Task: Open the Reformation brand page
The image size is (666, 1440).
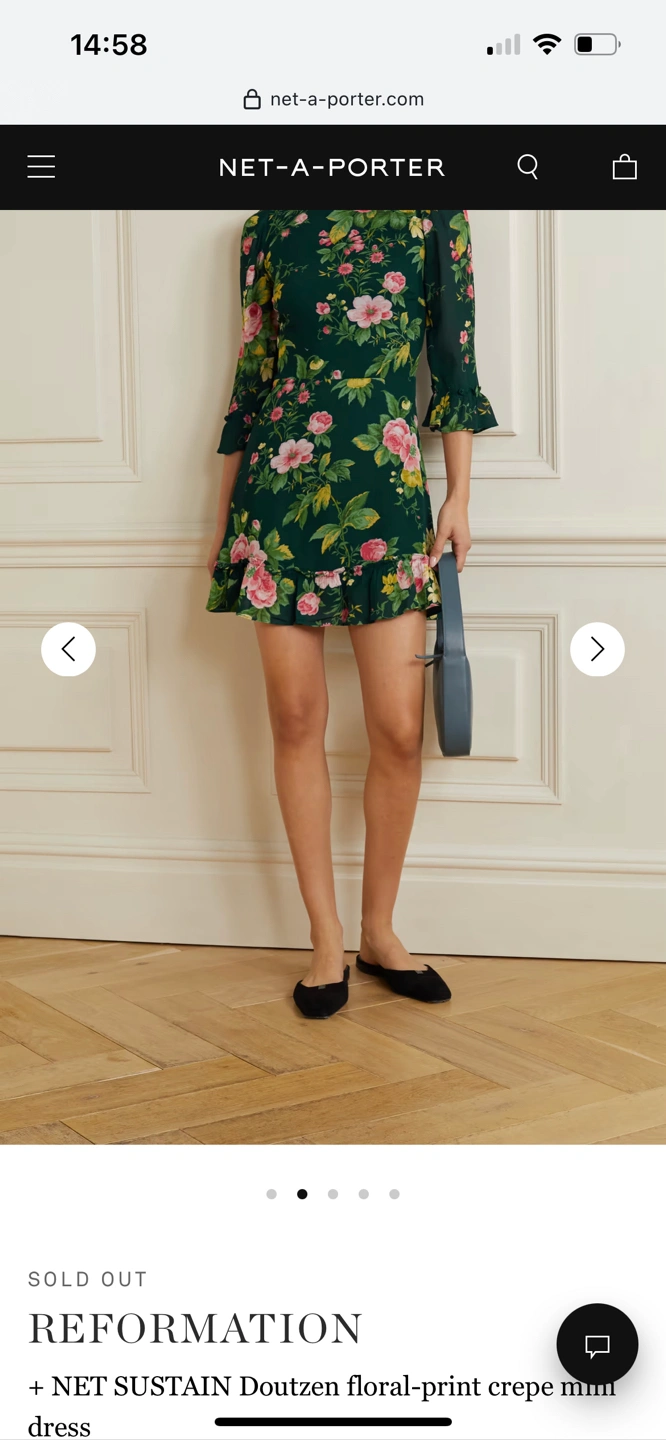Action: (195, 1329)
